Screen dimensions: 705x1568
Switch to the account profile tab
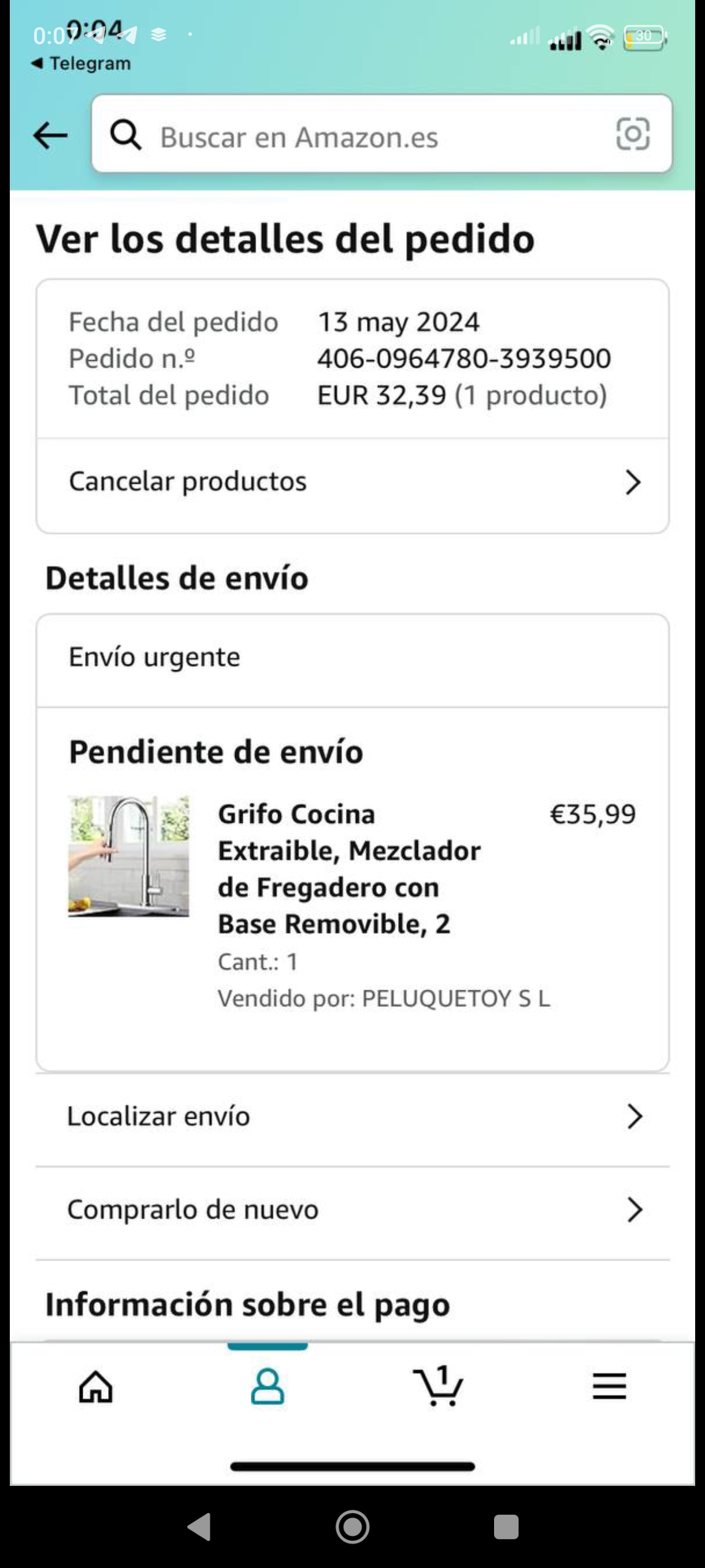[268, 1386]
